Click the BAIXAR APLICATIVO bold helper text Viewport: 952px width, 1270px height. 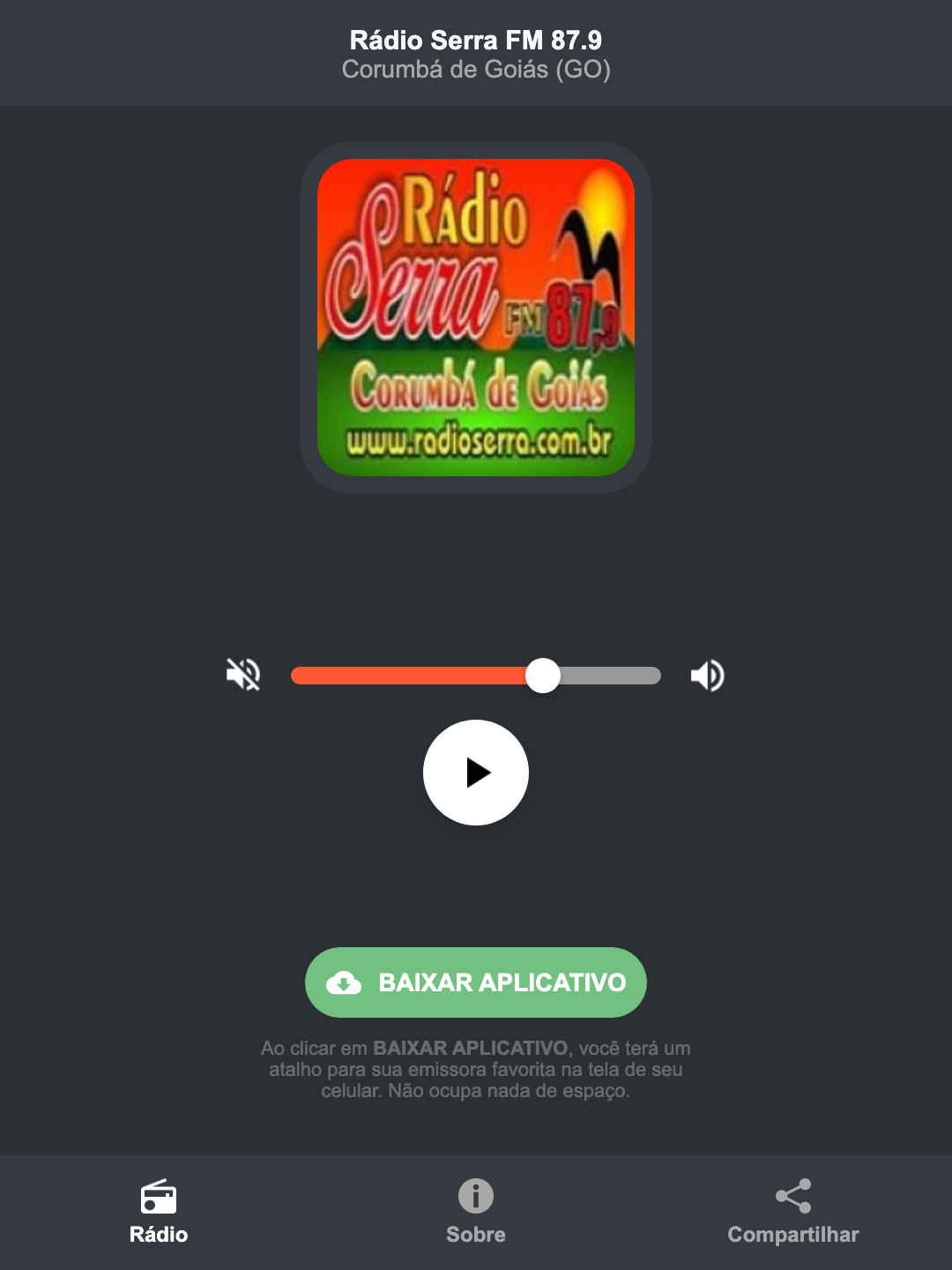471,1049
